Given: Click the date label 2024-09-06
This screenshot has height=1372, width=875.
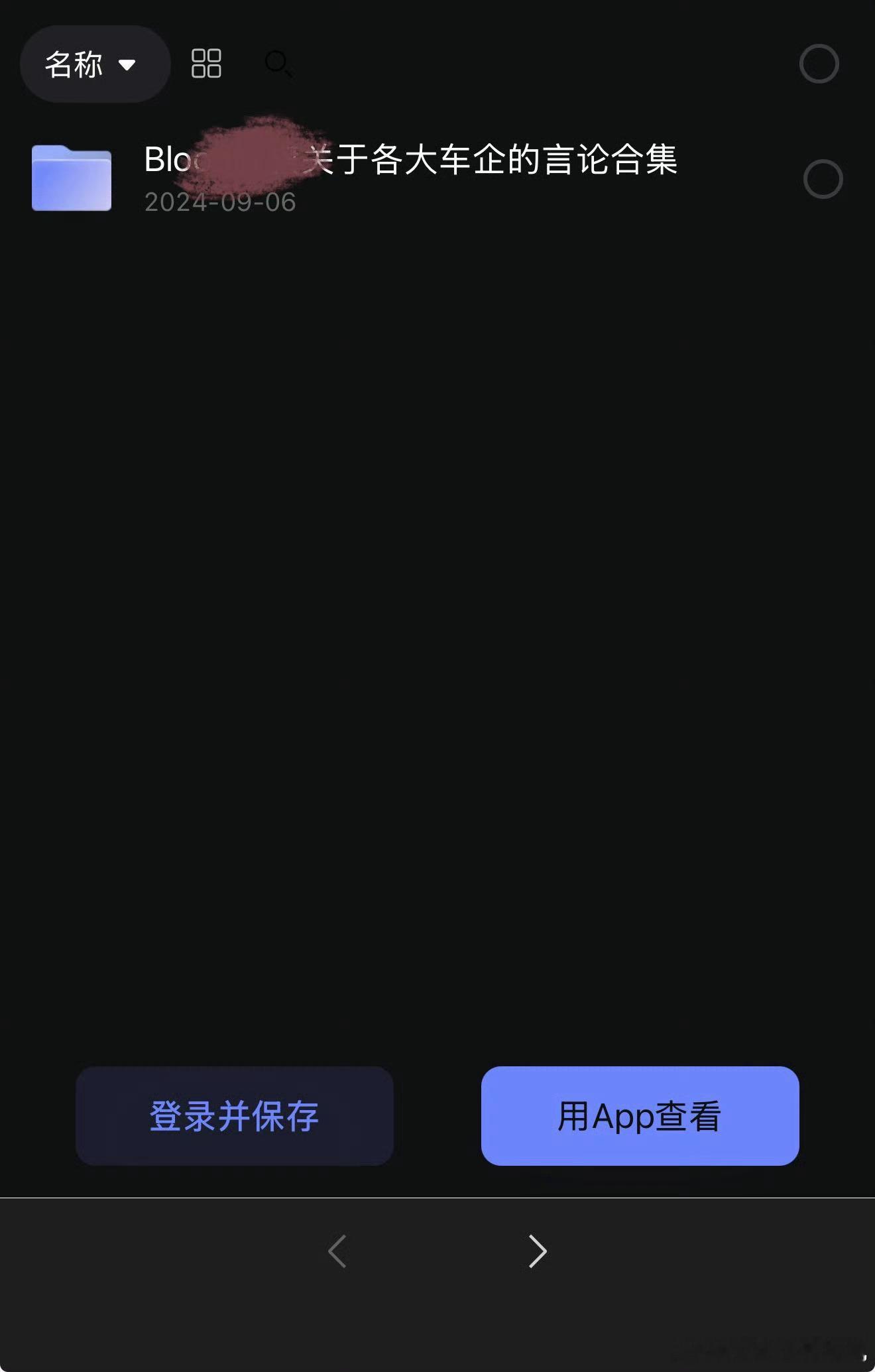Looking at the screenshot, I should tap(219, 203).
